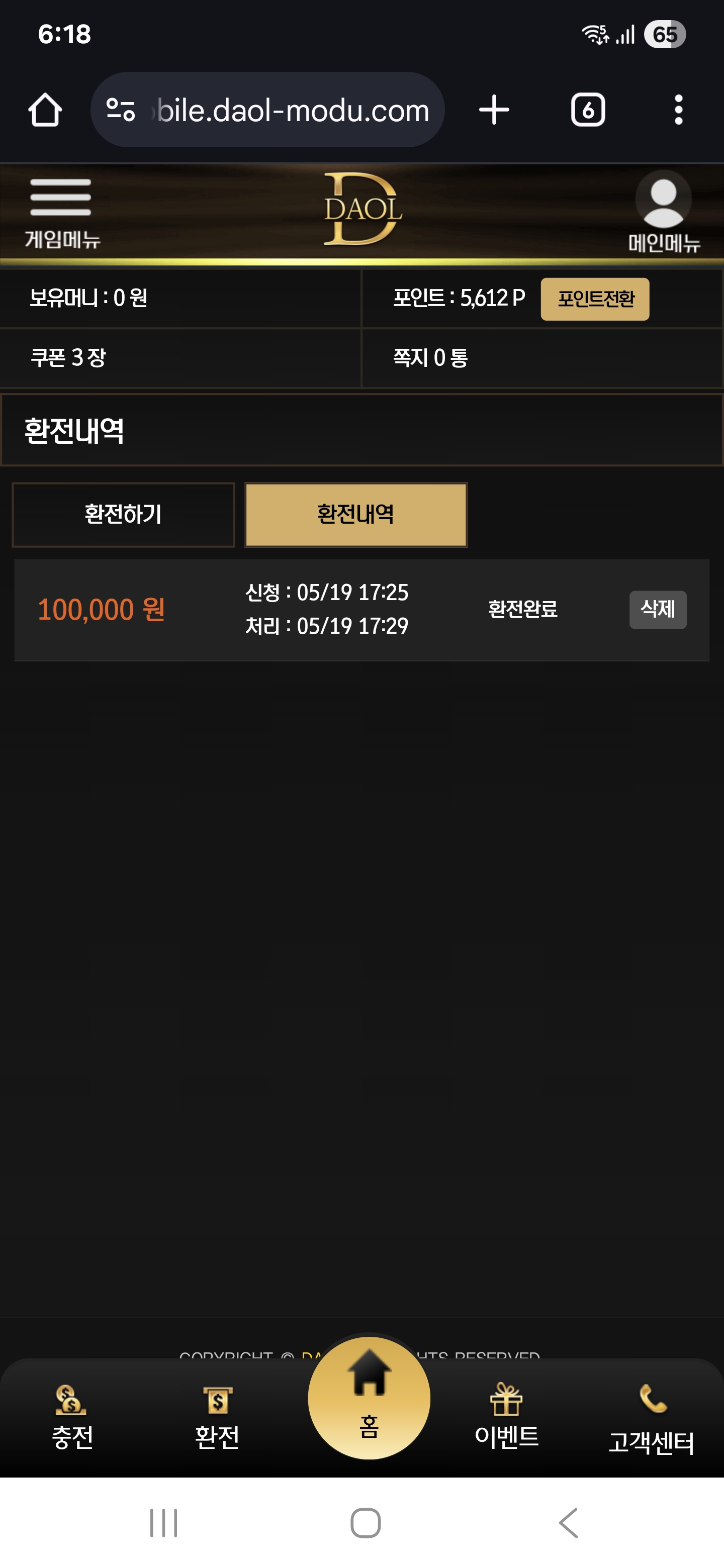Open the 이벤트 page

[506, 1418]
